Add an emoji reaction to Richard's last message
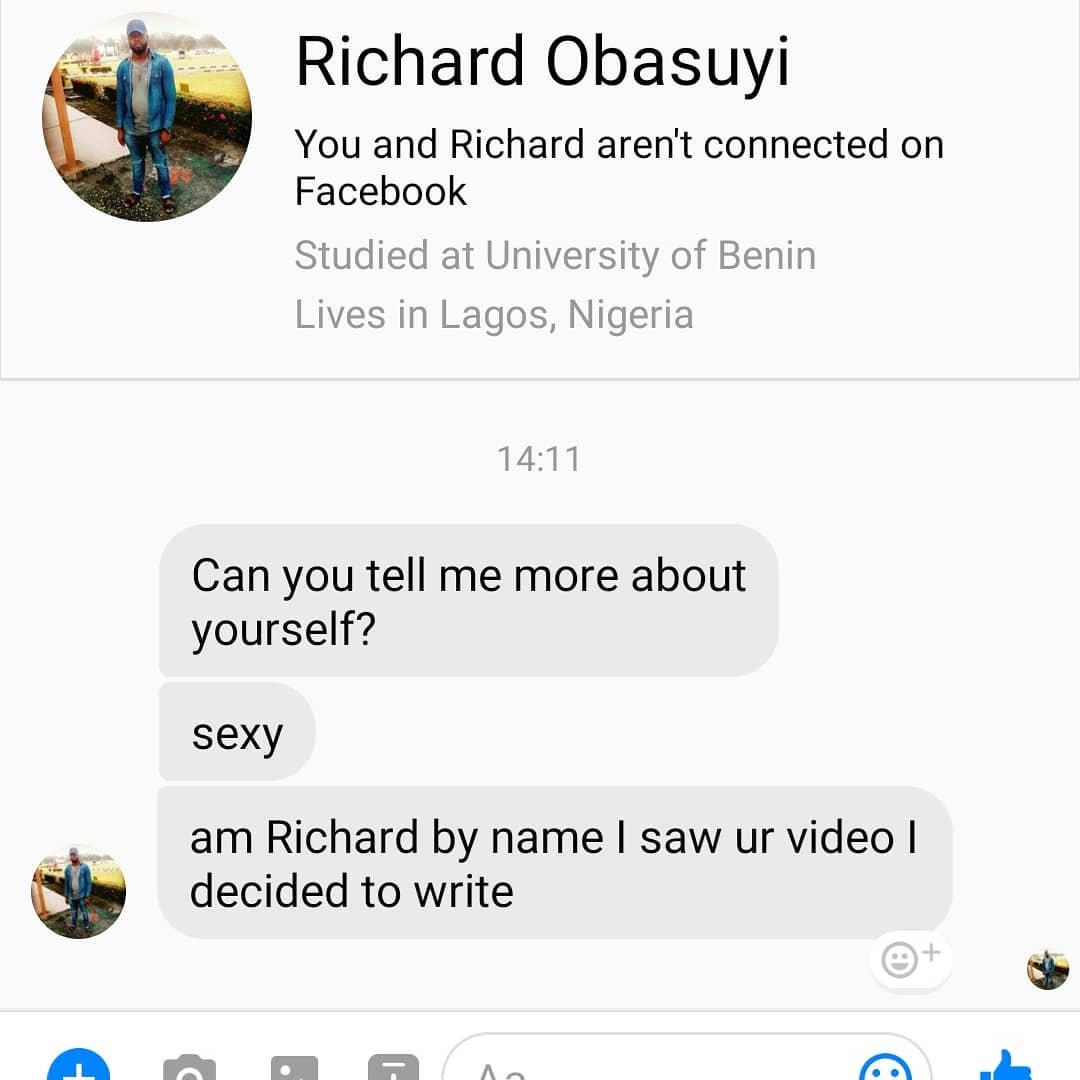This screenshot has width=1080, height=1080. (911, 958)
